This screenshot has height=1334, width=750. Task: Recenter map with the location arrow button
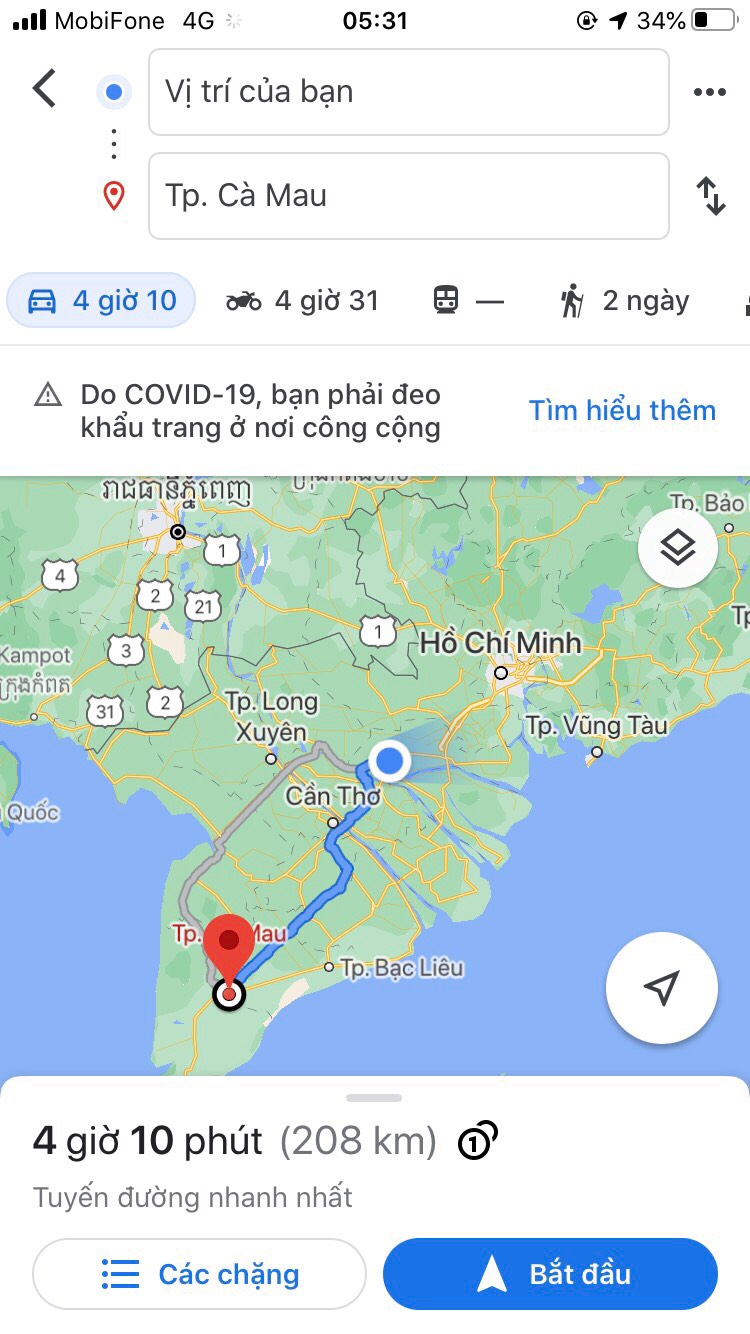point(661,988)
